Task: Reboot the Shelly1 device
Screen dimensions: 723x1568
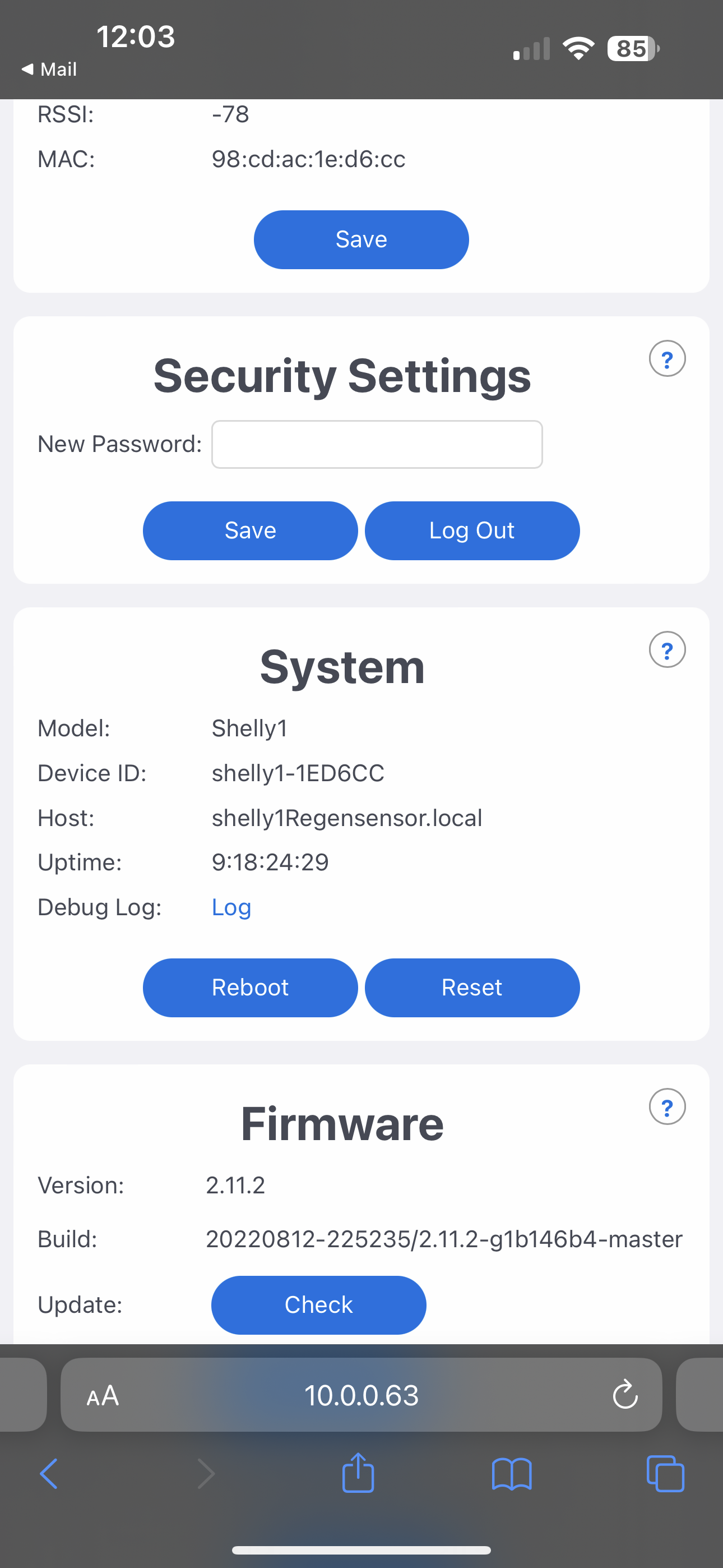Action: click(249, 988)
